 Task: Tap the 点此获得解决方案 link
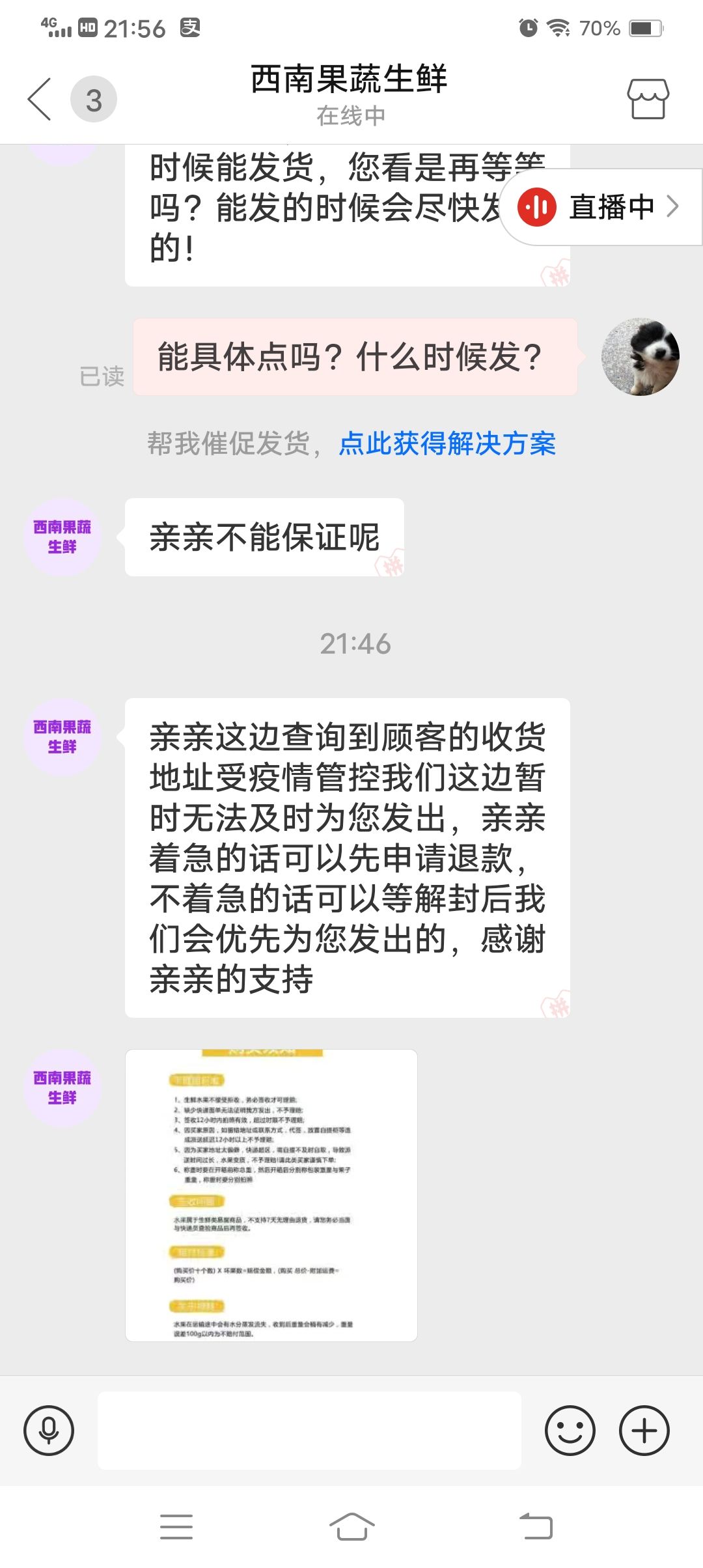pos(447,444)
